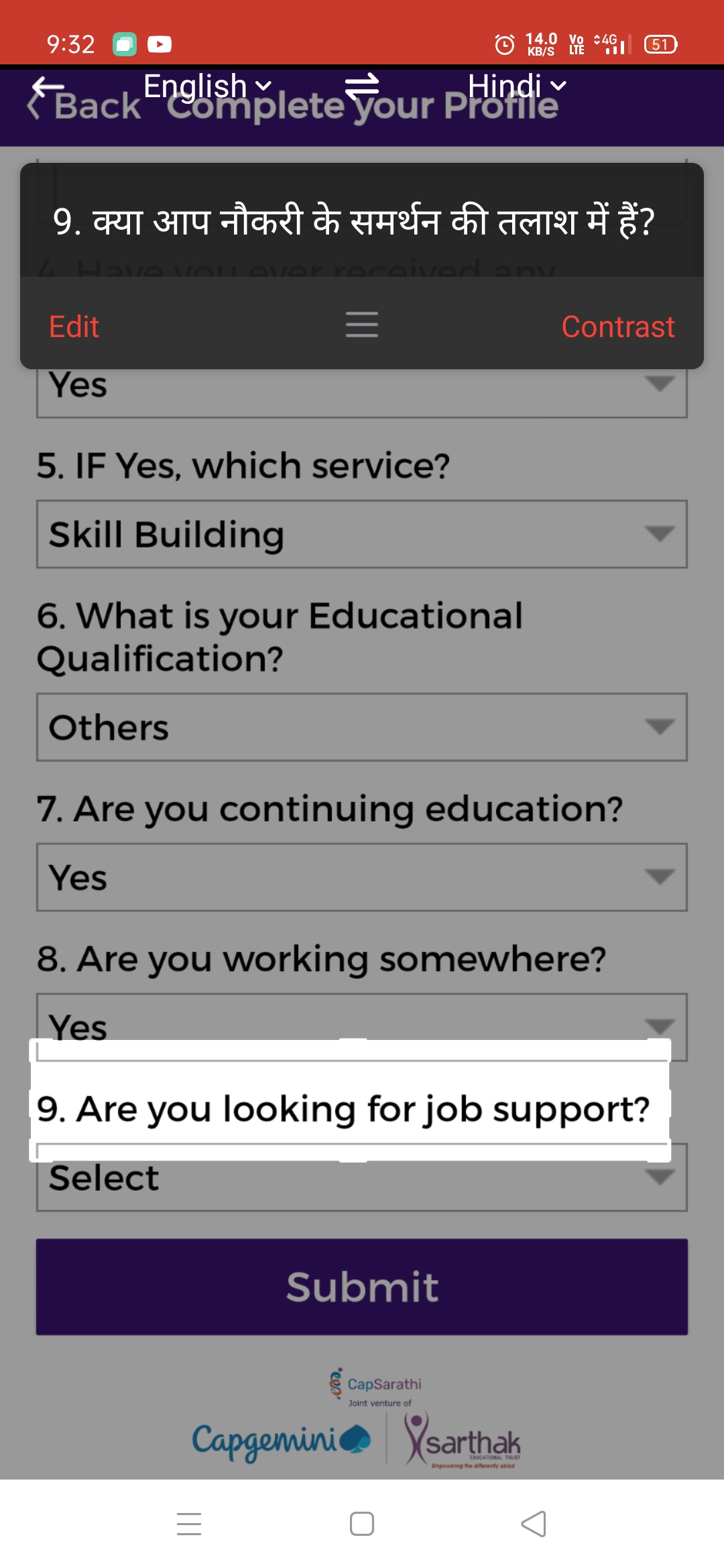Open the English source language dropdown
This screenshot has height=1568, width=724.
(x=207, y=86)
